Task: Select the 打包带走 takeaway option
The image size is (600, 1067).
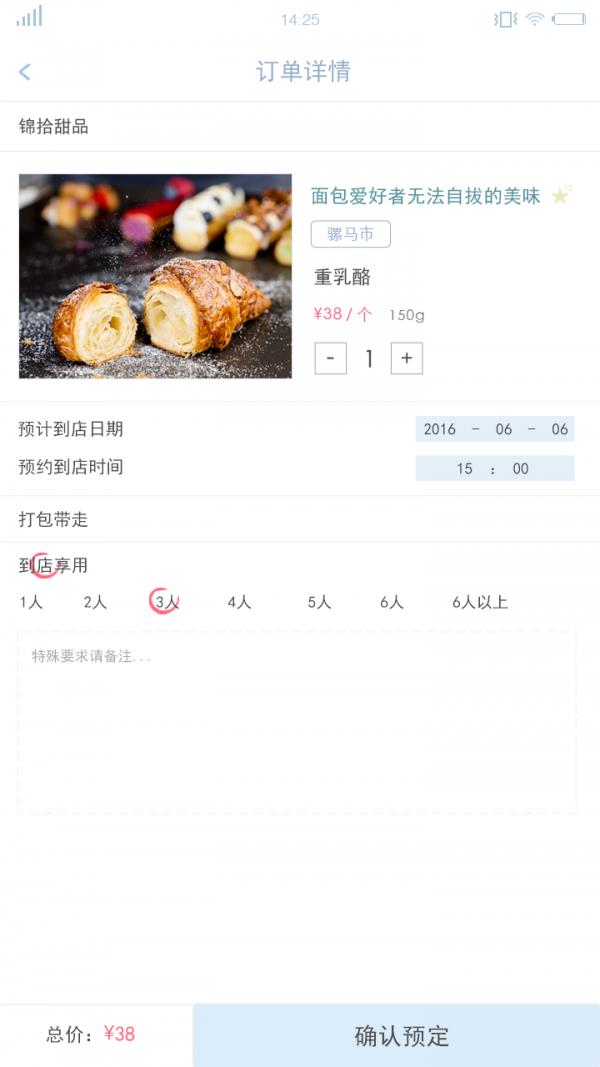Action: pos(53,520)
